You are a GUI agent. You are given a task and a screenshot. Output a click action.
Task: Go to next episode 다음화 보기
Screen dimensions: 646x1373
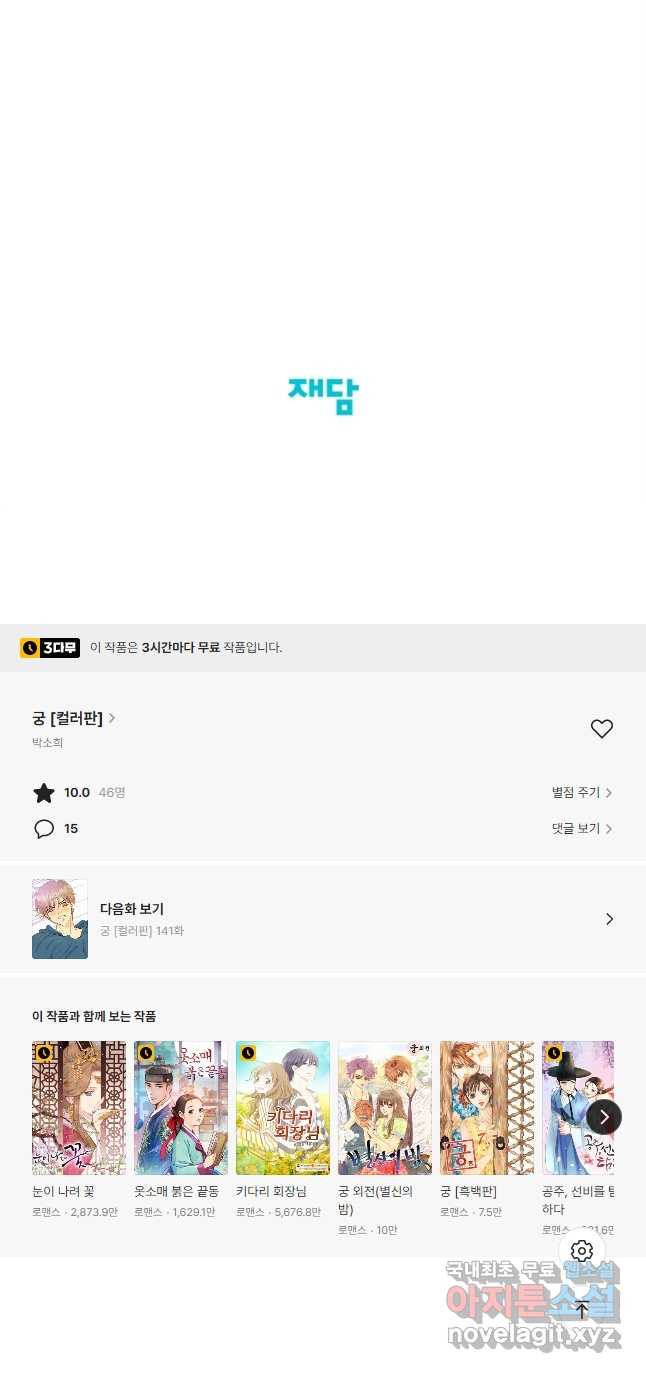322,919
